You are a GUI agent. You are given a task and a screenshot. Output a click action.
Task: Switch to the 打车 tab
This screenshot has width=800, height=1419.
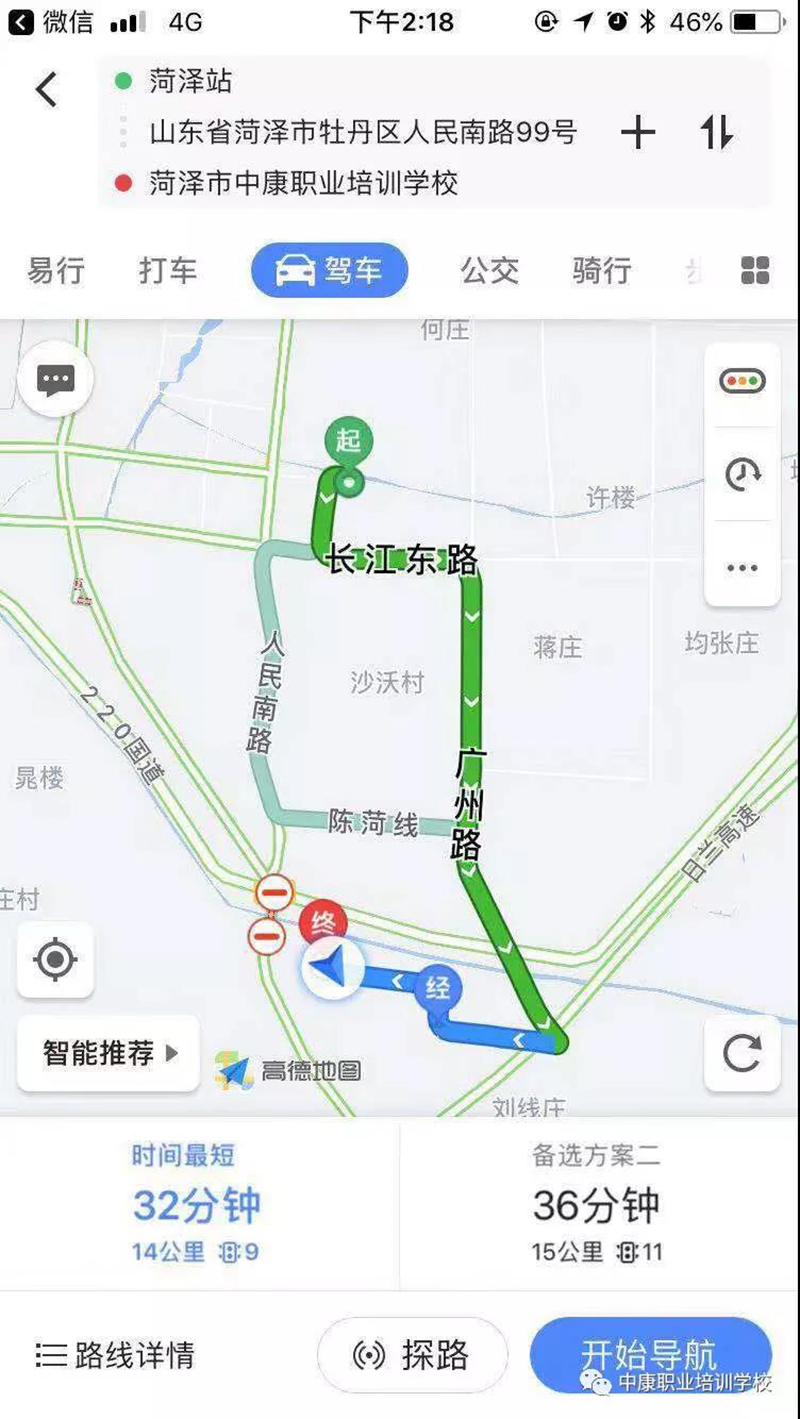point(168,270)
